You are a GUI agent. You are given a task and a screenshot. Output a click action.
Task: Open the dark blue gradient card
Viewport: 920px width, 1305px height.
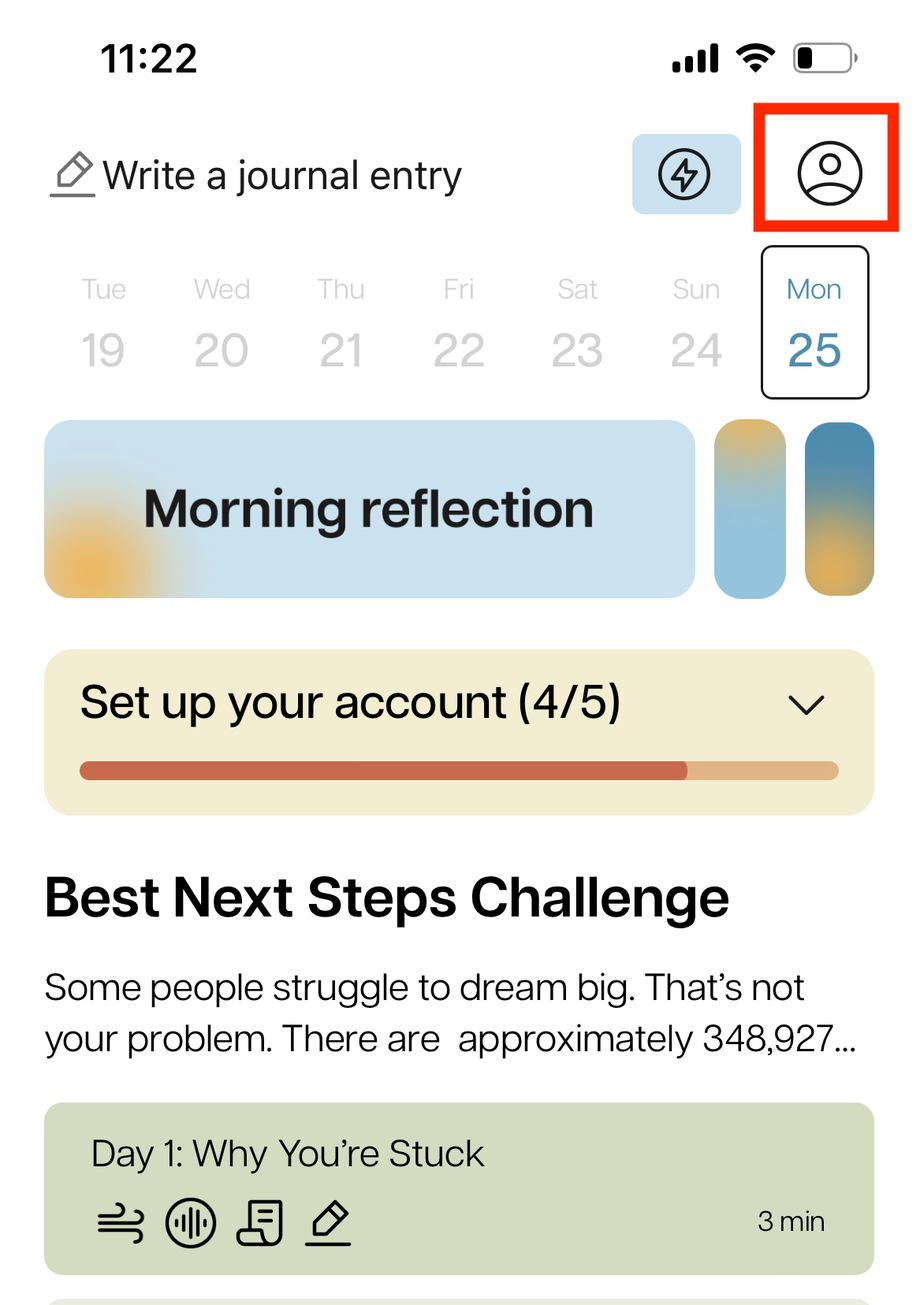pyautogui.click(x=839, y=509)
